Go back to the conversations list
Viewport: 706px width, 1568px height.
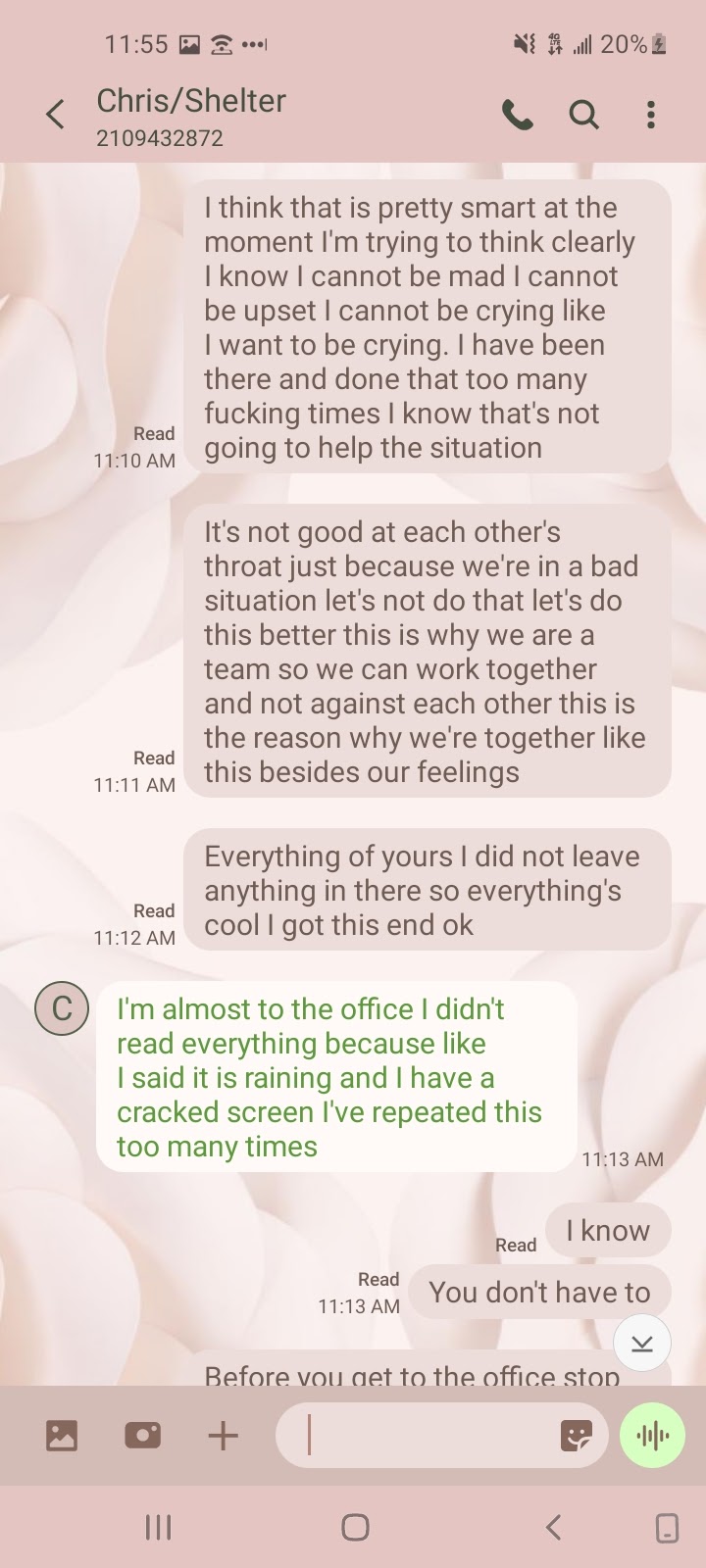(x=56, y=115)
